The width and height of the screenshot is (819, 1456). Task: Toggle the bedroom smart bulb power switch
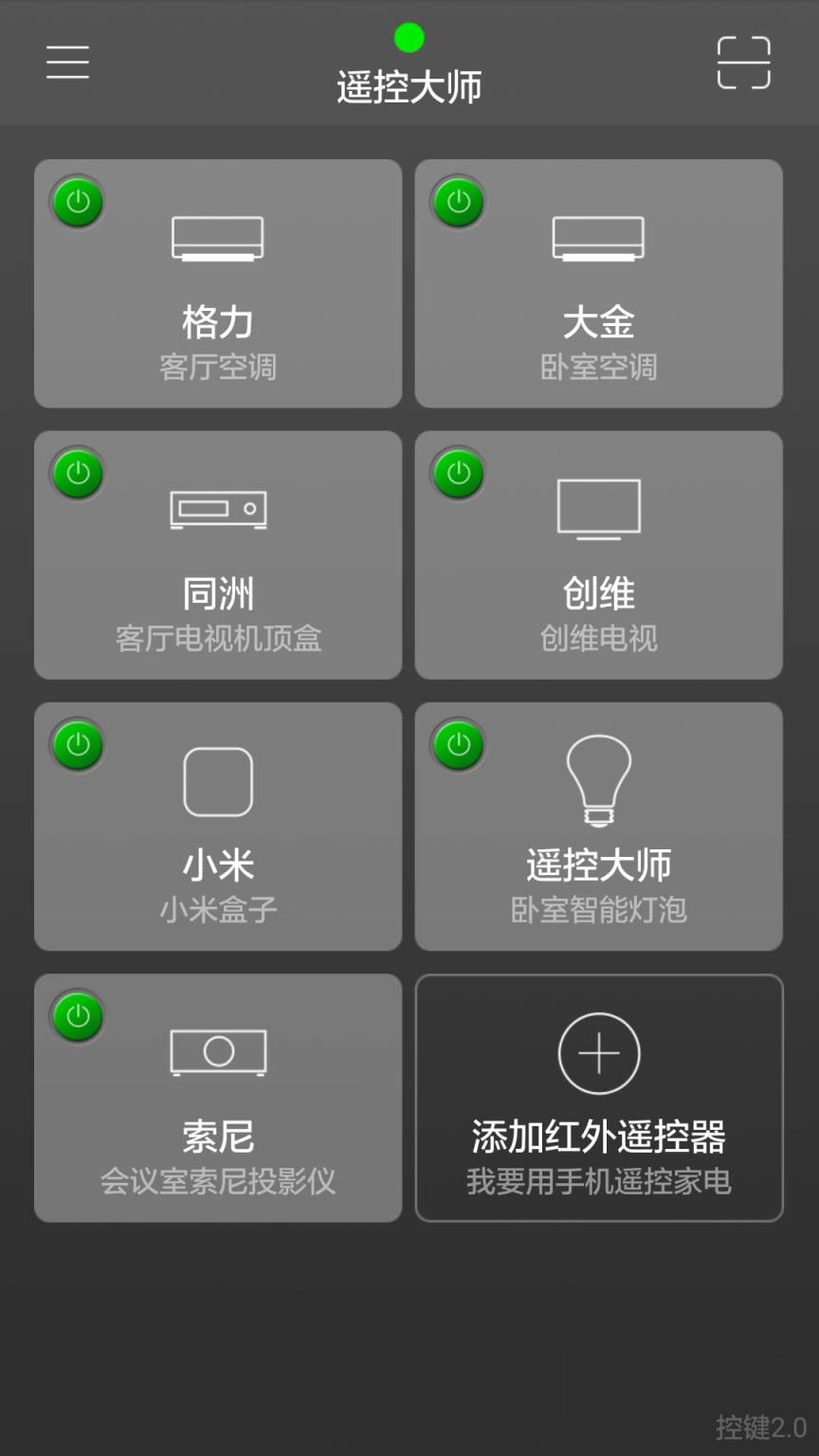tap(458, 744)
